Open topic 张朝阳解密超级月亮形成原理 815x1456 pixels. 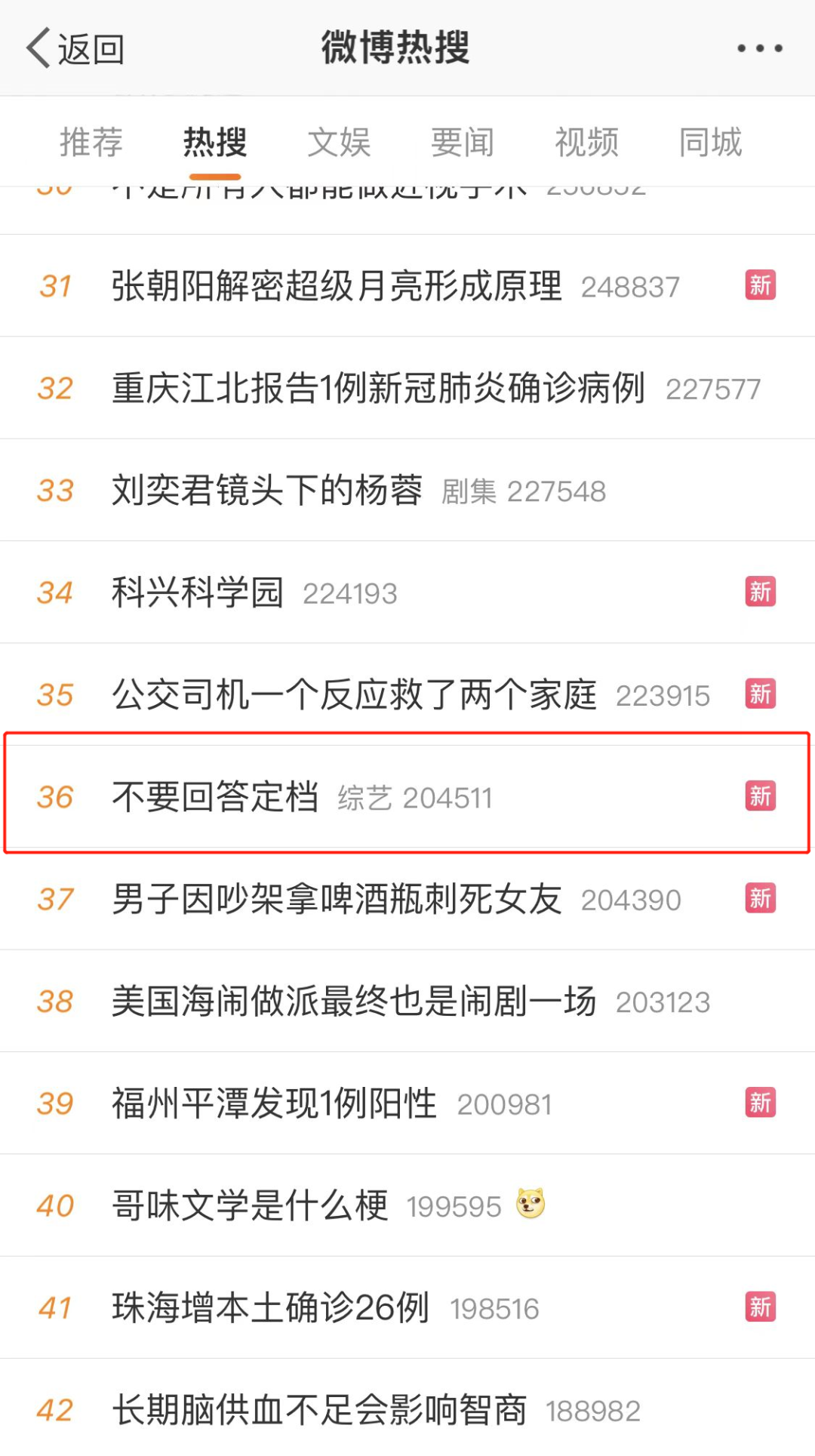[x=337, y=286]
